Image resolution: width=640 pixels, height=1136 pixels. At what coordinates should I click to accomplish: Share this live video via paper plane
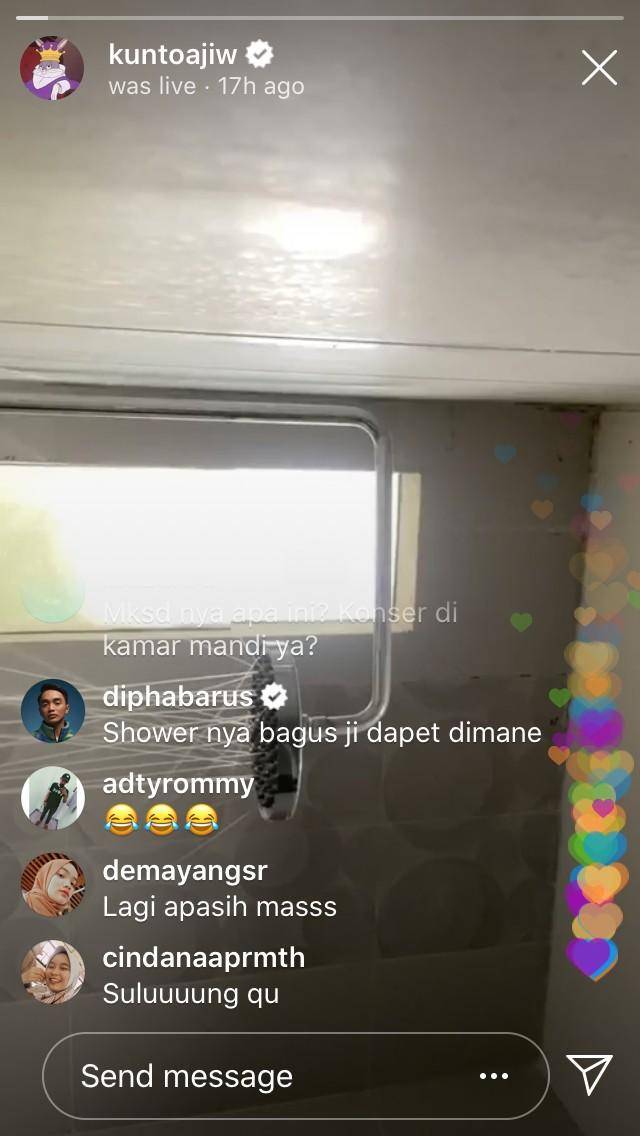(589, 1074)
